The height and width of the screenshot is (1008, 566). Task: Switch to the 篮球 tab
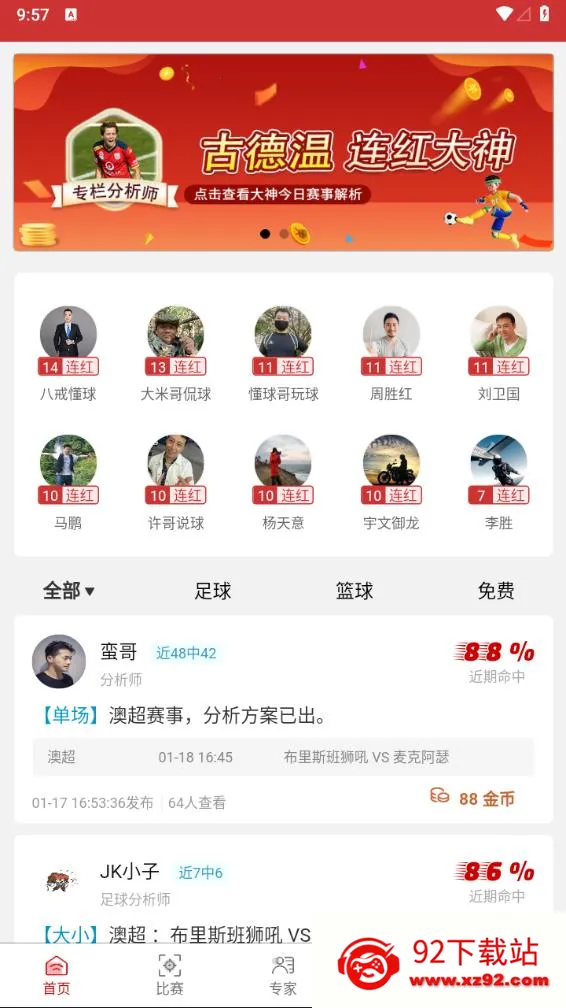point(354,590)
